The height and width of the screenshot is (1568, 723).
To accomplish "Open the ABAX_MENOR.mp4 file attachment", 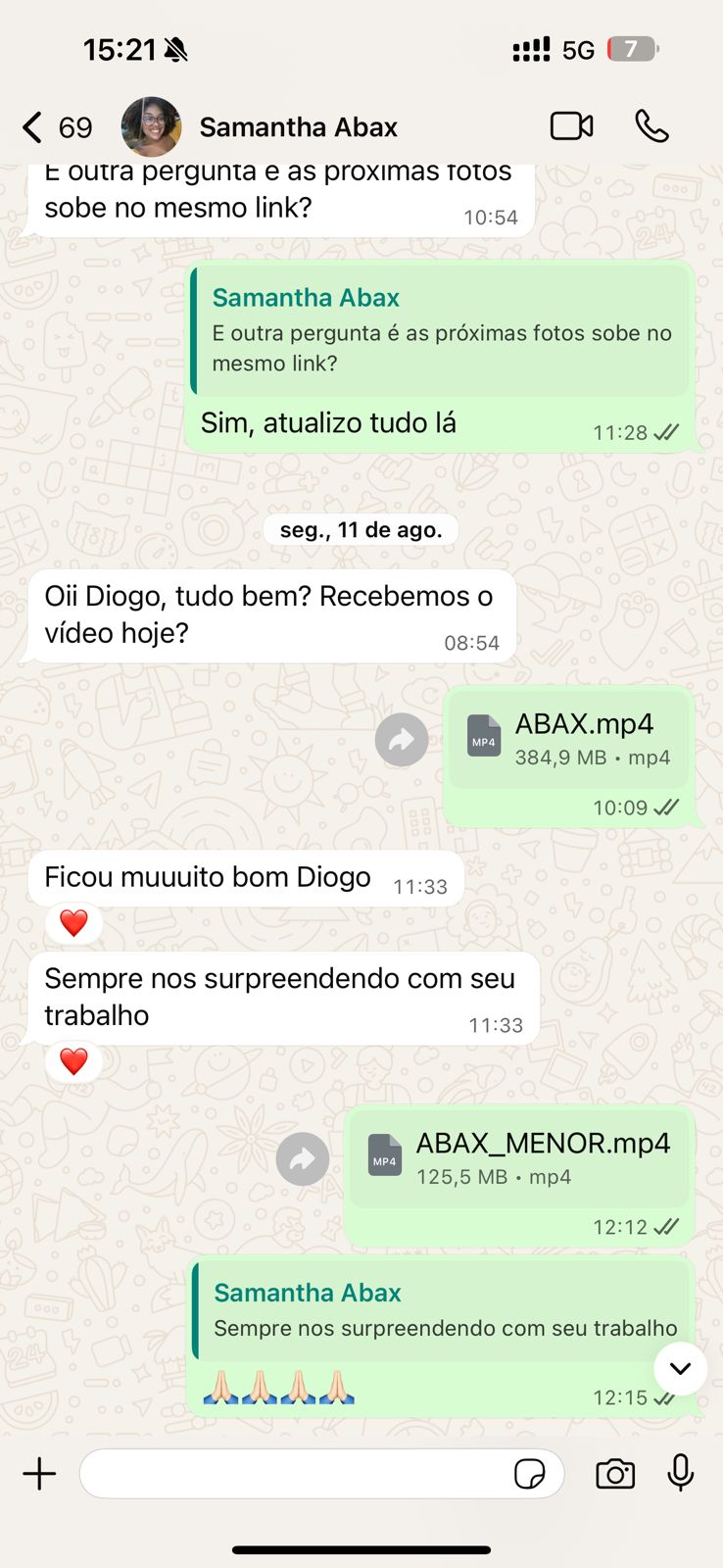I will coord(520,1157).
